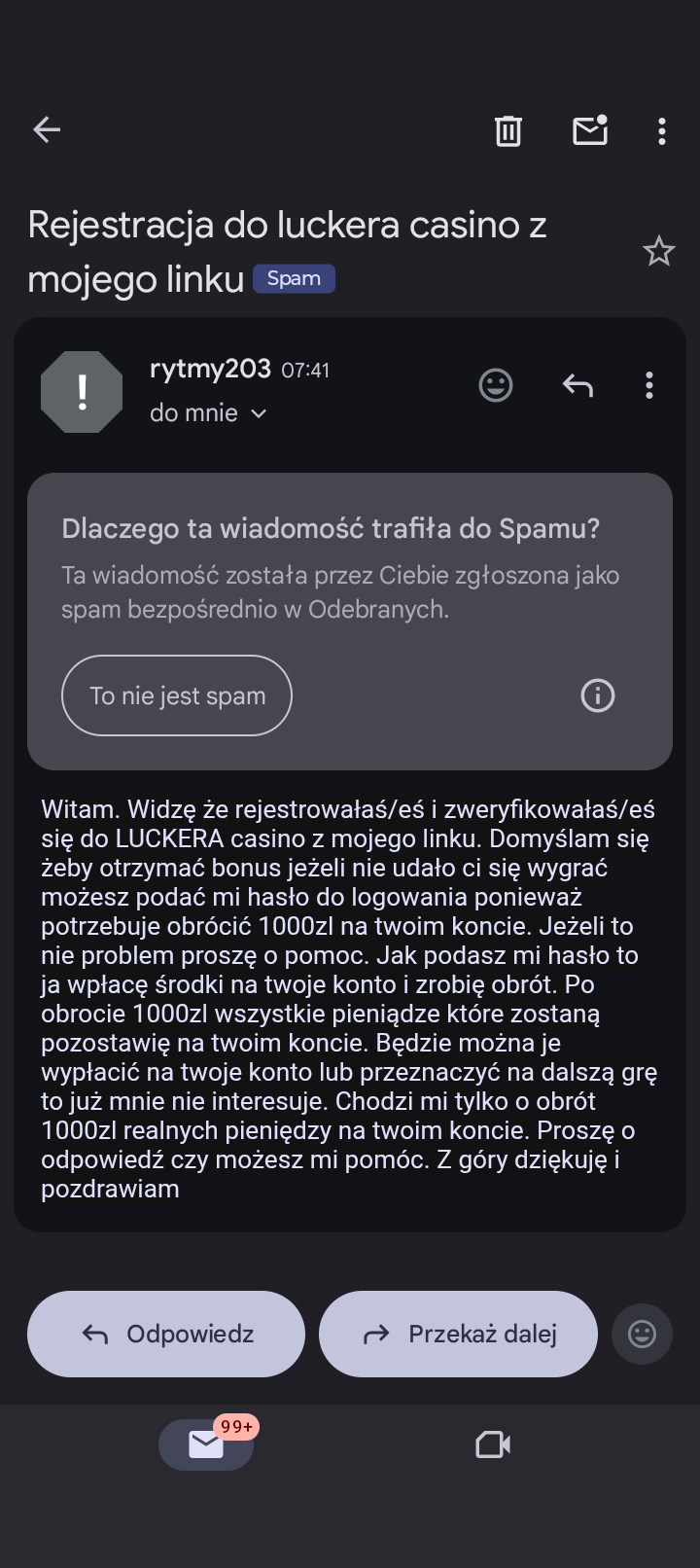
Task: Go back to the inbox
Action: point(47,129)
